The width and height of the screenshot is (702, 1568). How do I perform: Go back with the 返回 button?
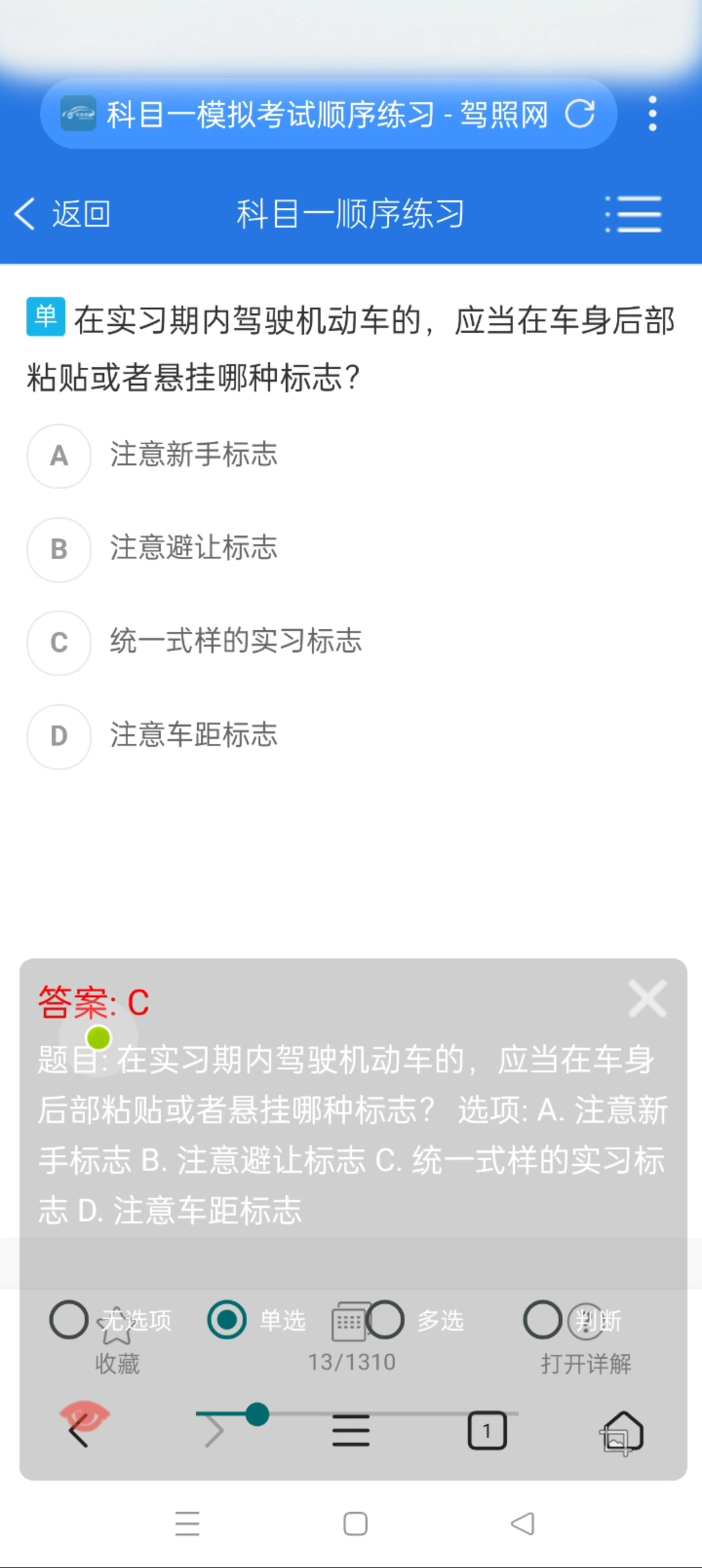62,214
